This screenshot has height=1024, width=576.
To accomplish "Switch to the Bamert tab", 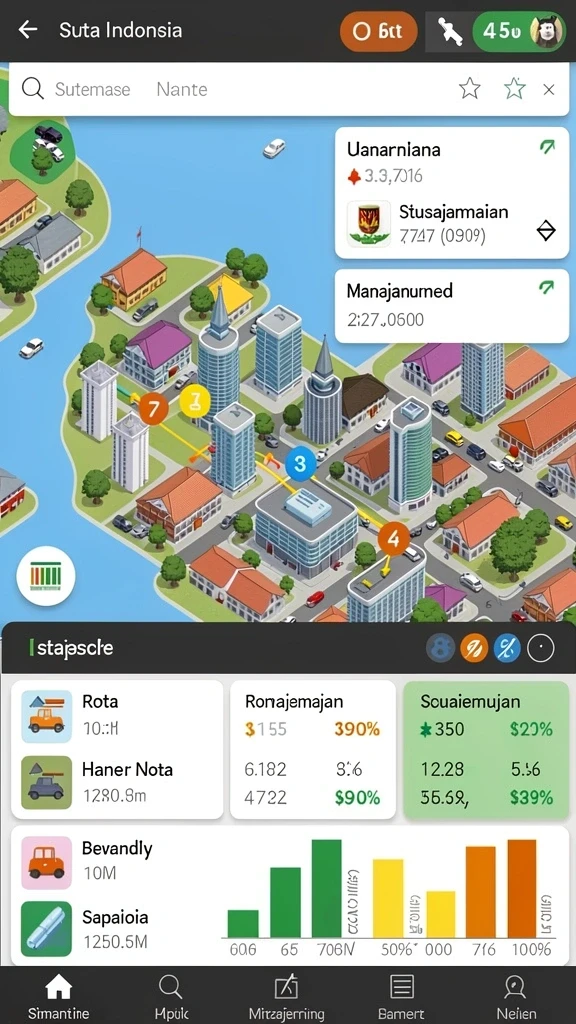I will pos(401,995).
